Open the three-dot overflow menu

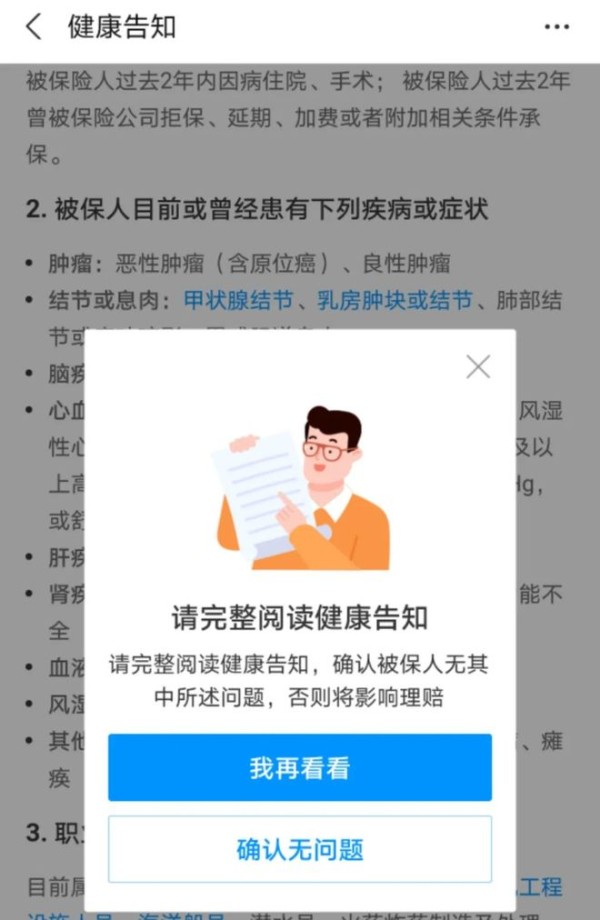[x=556, y=28]
